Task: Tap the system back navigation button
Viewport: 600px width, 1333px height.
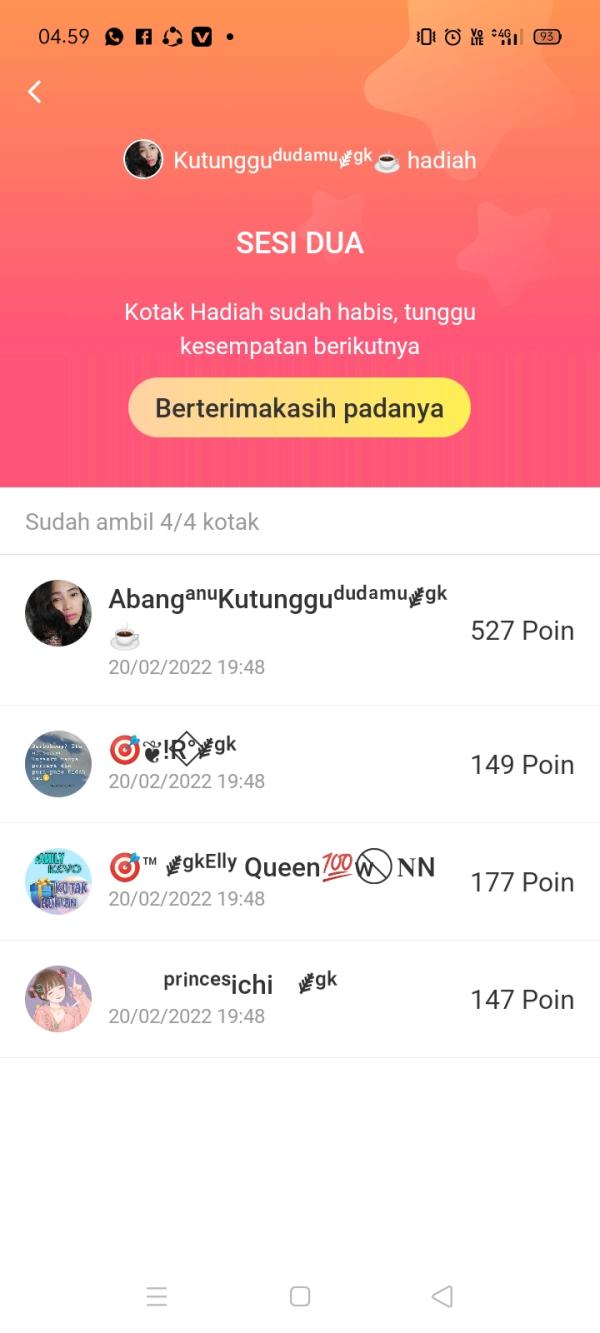Action: pos(442,1296)
